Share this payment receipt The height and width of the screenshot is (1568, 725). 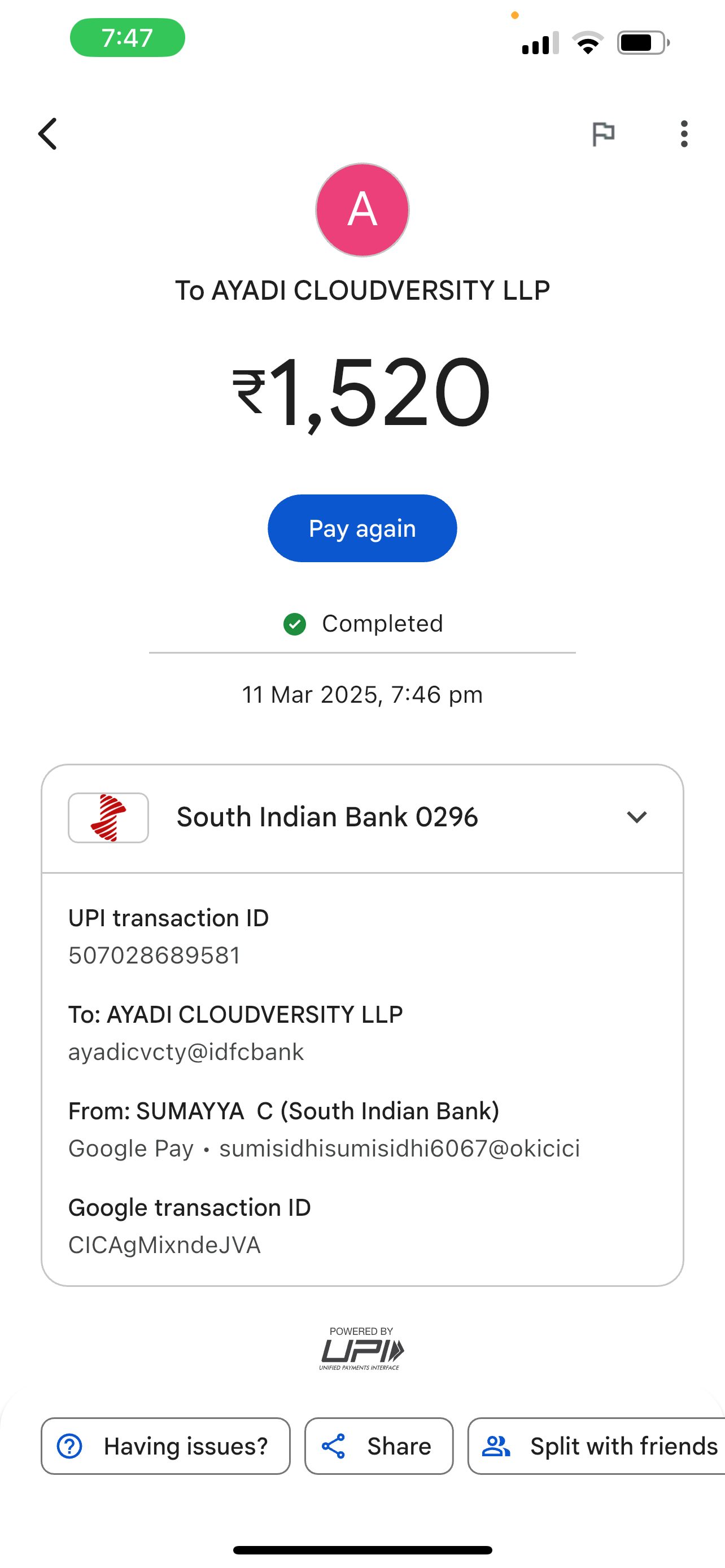pos(379,1446)
